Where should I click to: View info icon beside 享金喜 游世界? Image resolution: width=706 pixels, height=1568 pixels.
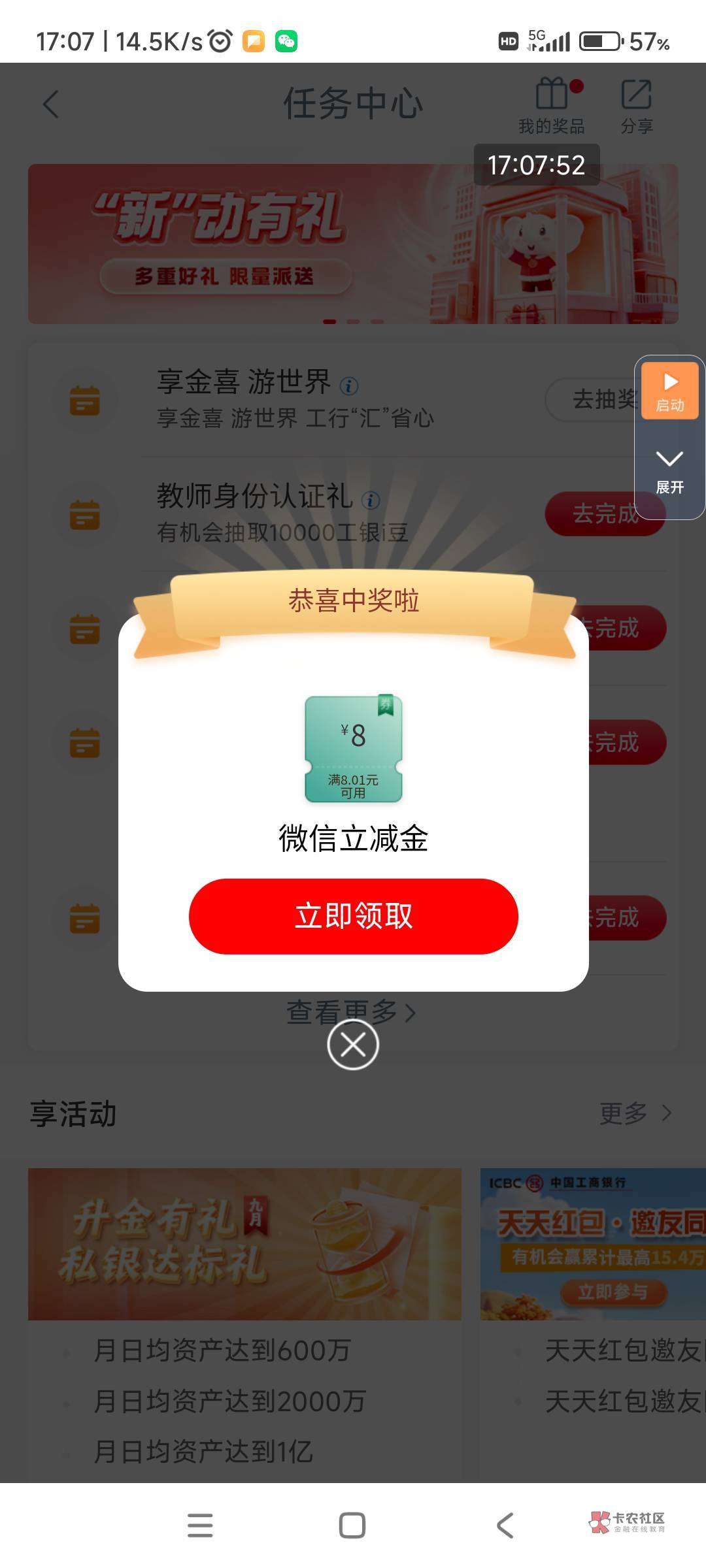[349, 386]
